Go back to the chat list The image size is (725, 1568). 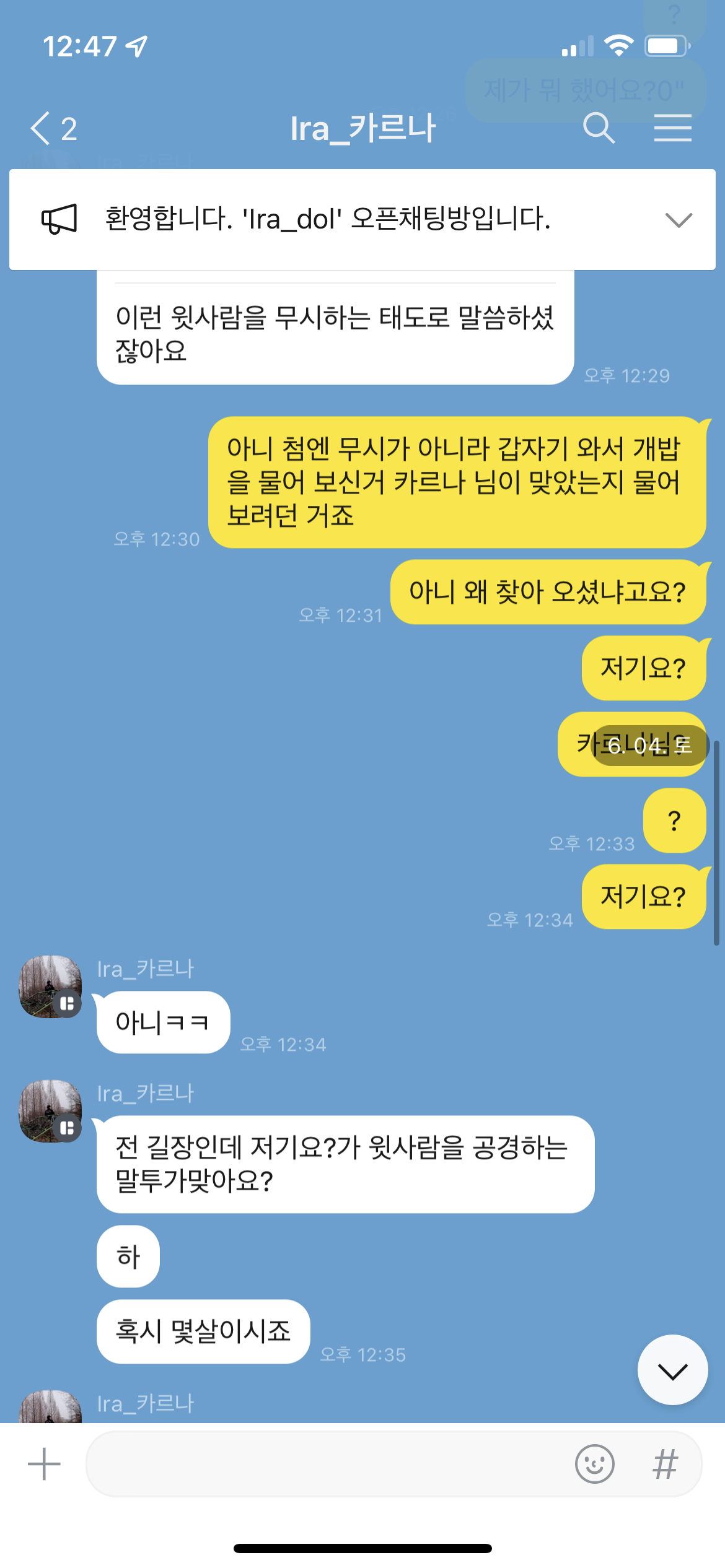coord(52,129)
